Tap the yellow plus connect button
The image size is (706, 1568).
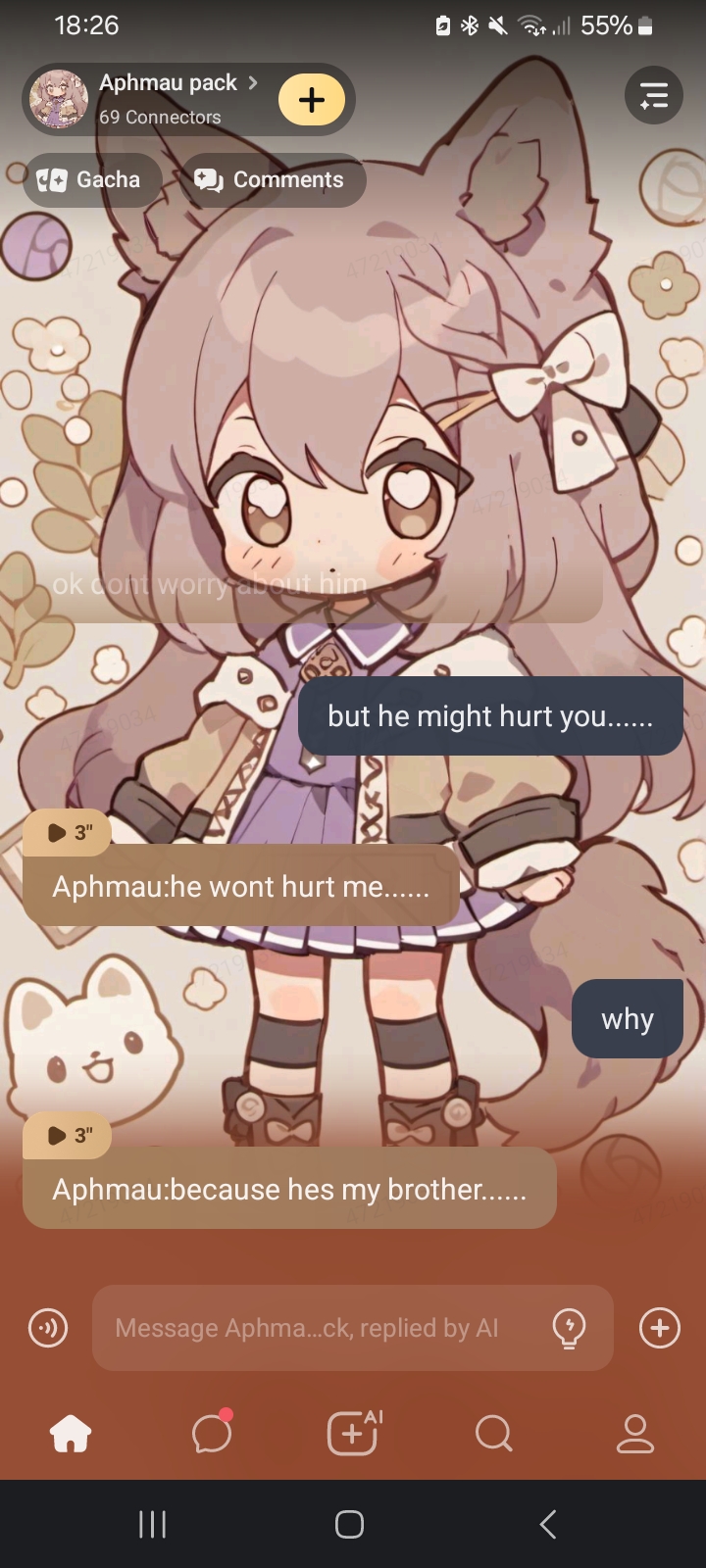(x=312, y=100)
